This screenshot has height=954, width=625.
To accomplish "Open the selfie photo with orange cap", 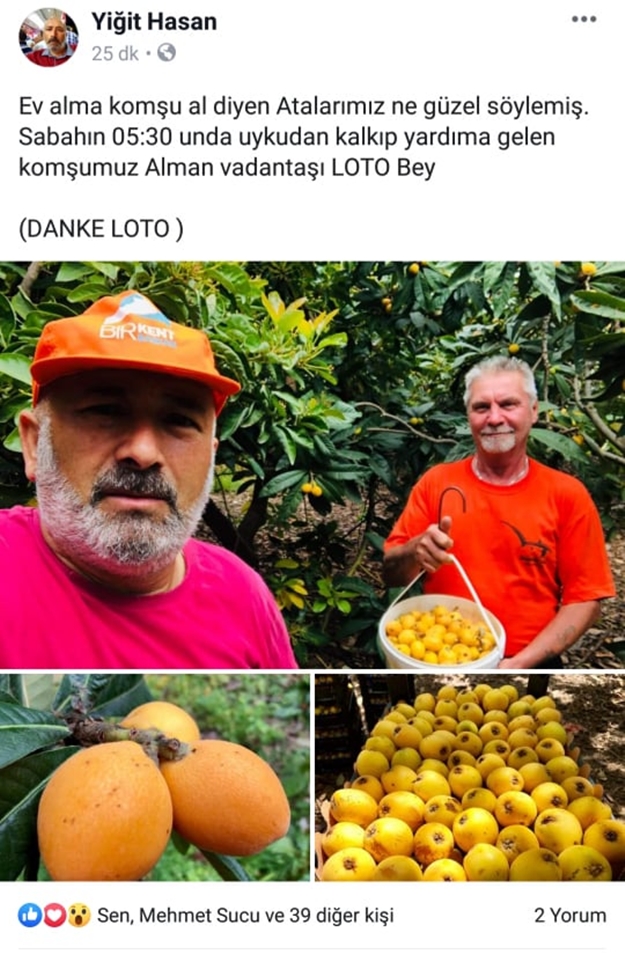I will 312,465.
